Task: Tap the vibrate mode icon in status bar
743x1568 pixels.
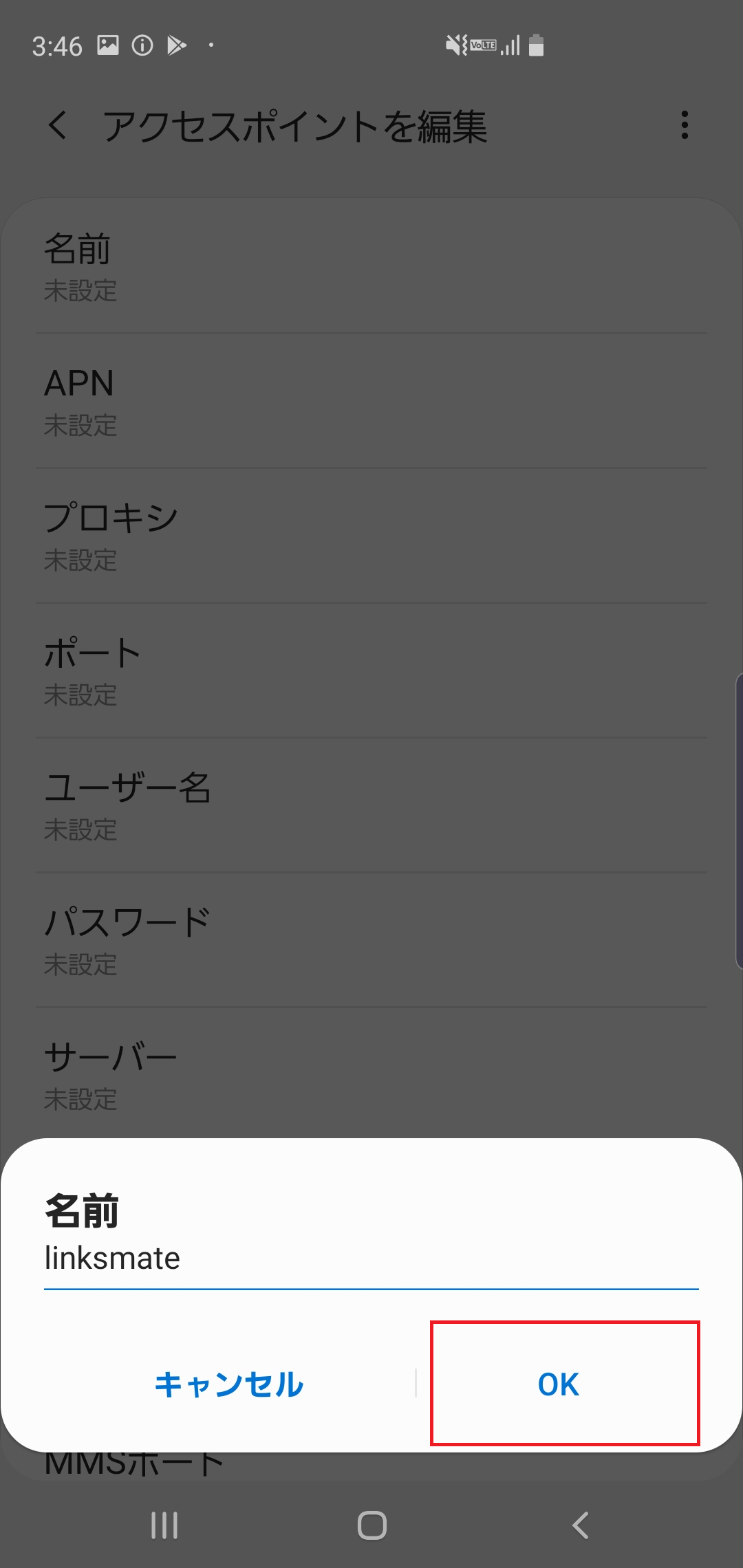Action: pos(455,44)
